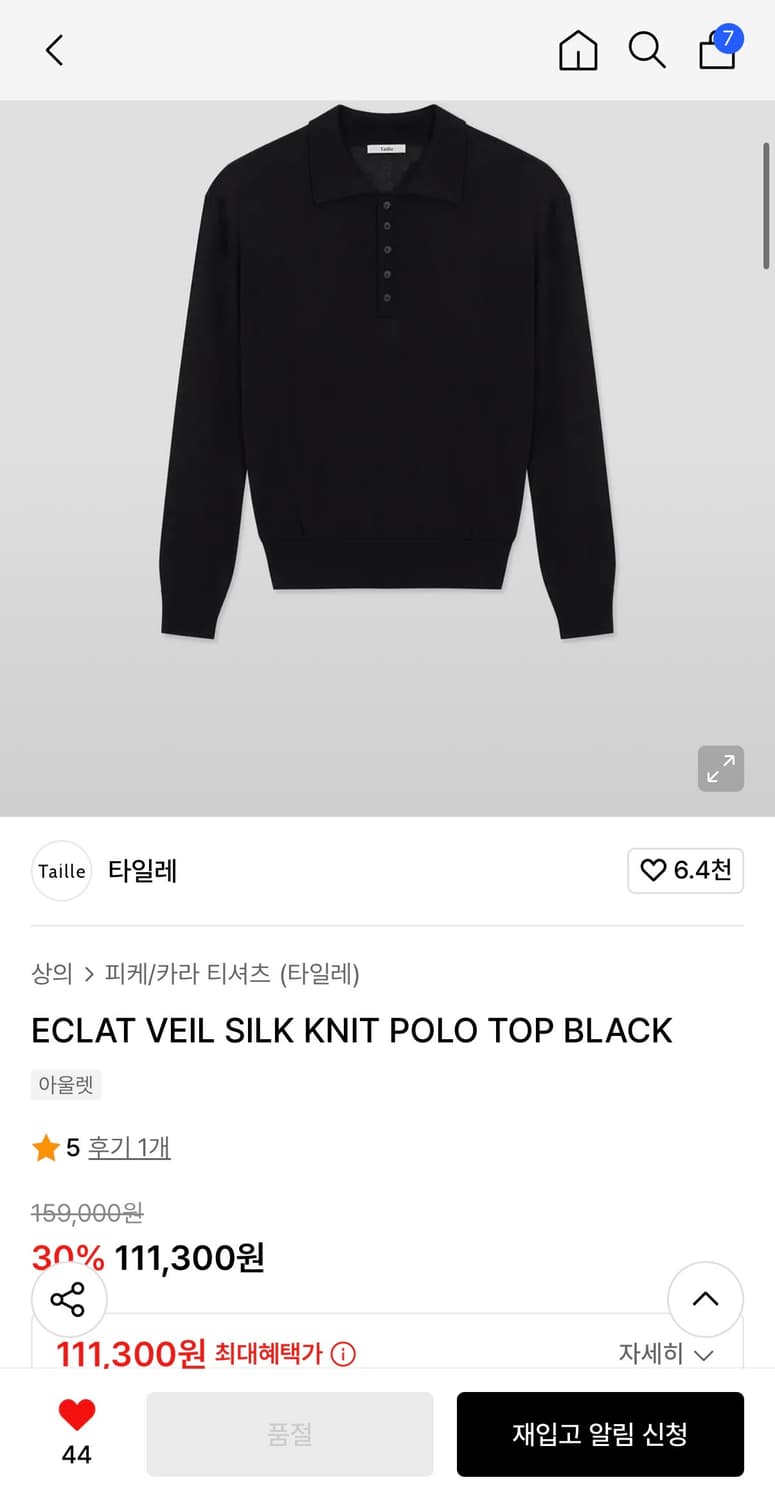Toggle the brand like heart showing 6.4천
The height and width of the screenshot is (1500, 775).
point(685,870)
